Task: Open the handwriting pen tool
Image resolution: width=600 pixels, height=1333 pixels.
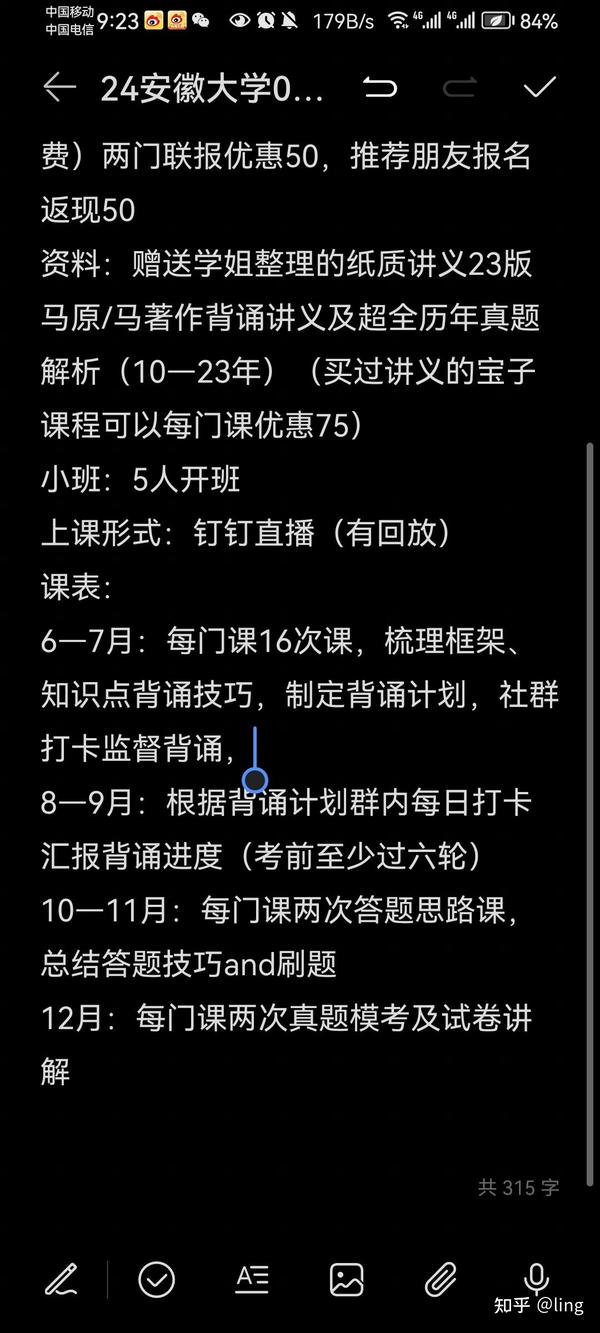Action: 61,1279
